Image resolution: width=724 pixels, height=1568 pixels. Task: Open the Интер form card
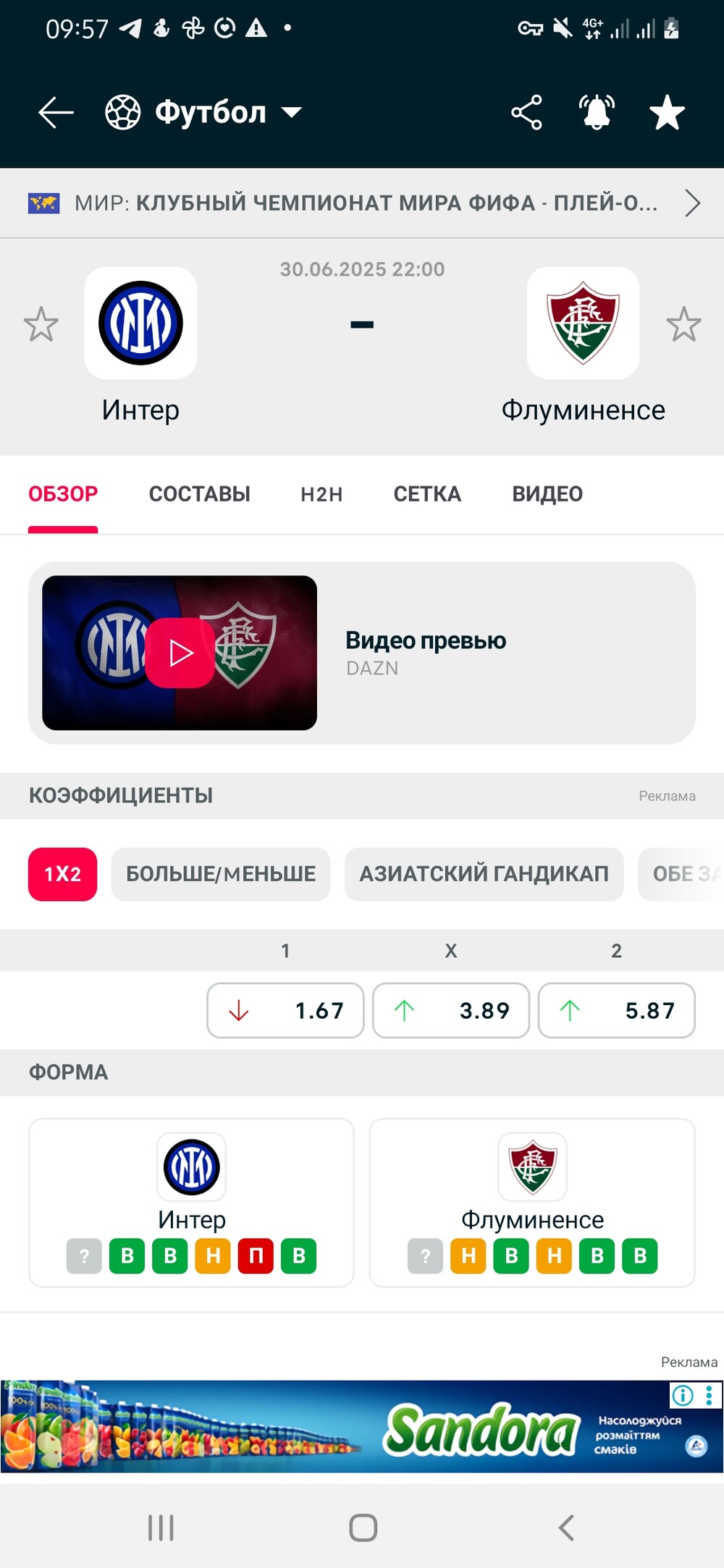pyautogui.click(x=191, y=1203)
